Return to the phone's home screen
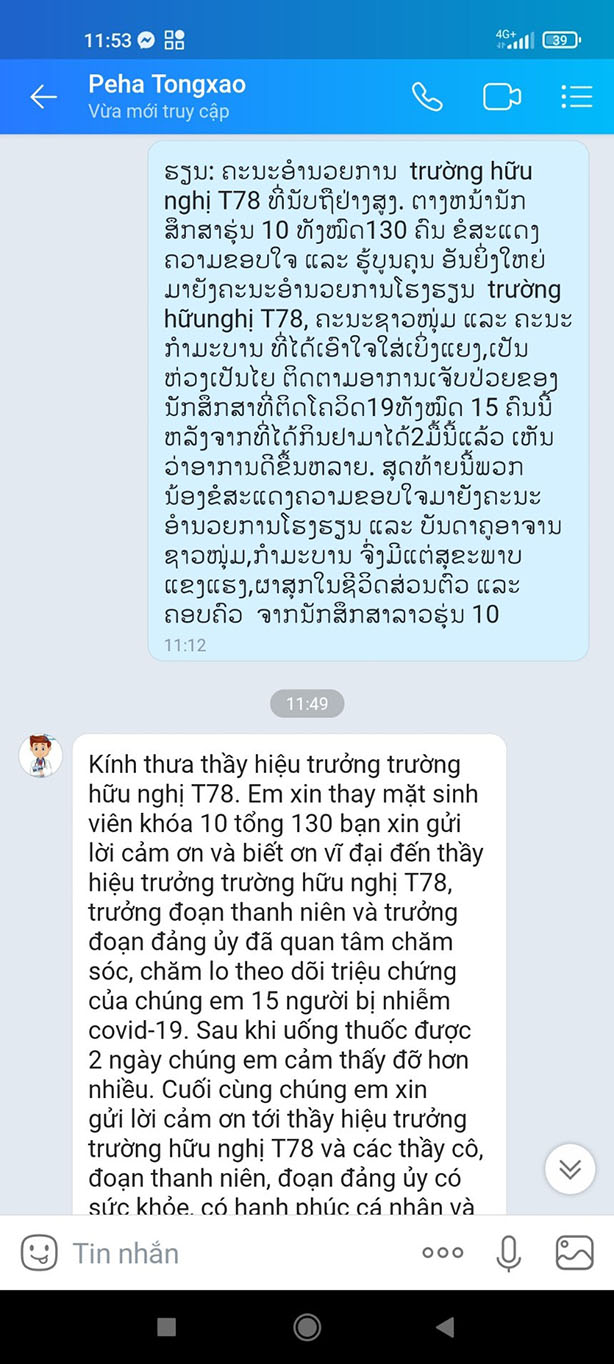Screen dimensions: 614x1364 pyautogui.click(x=307, y=1327)
